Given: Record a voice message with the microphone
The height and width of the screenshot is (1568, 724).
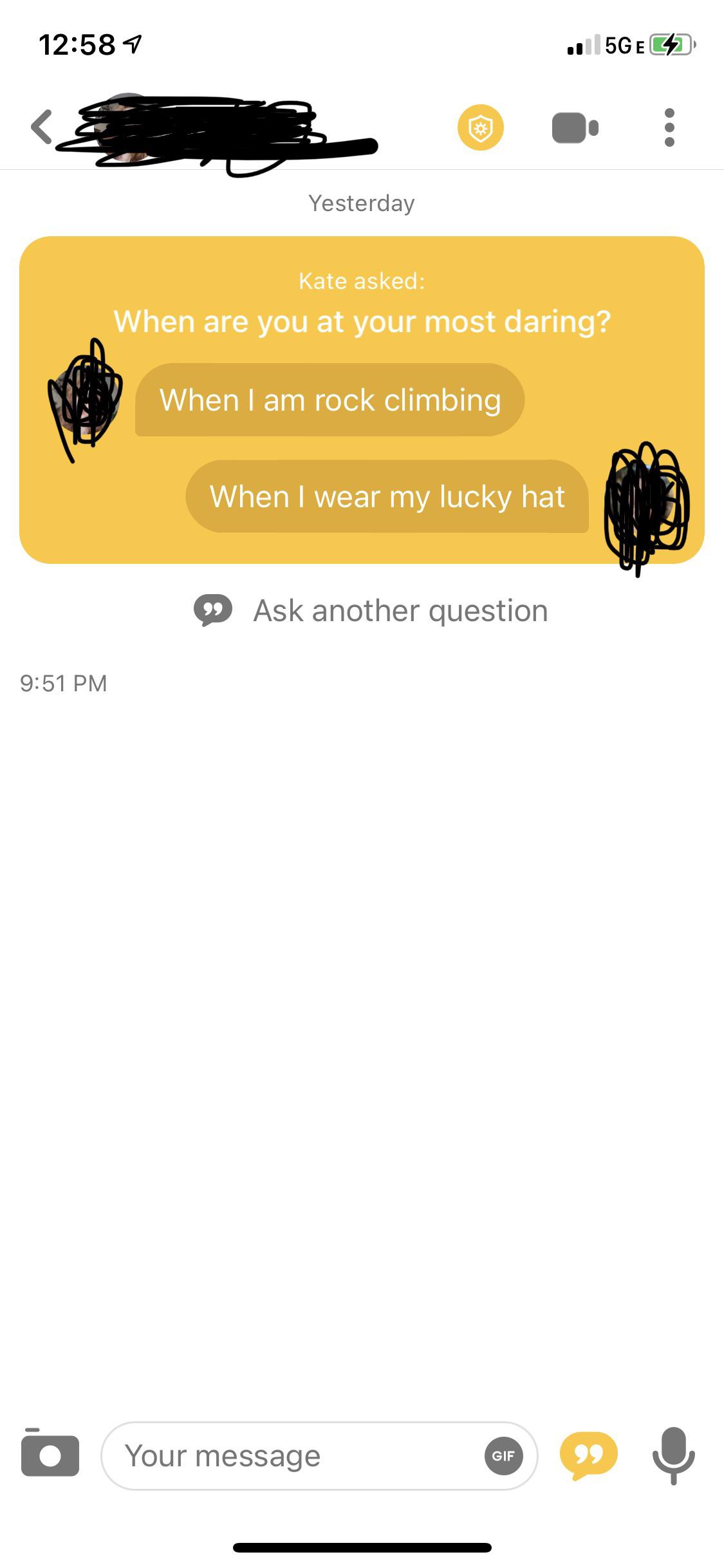Looking at the screenshot, I should click(673, 1455).
